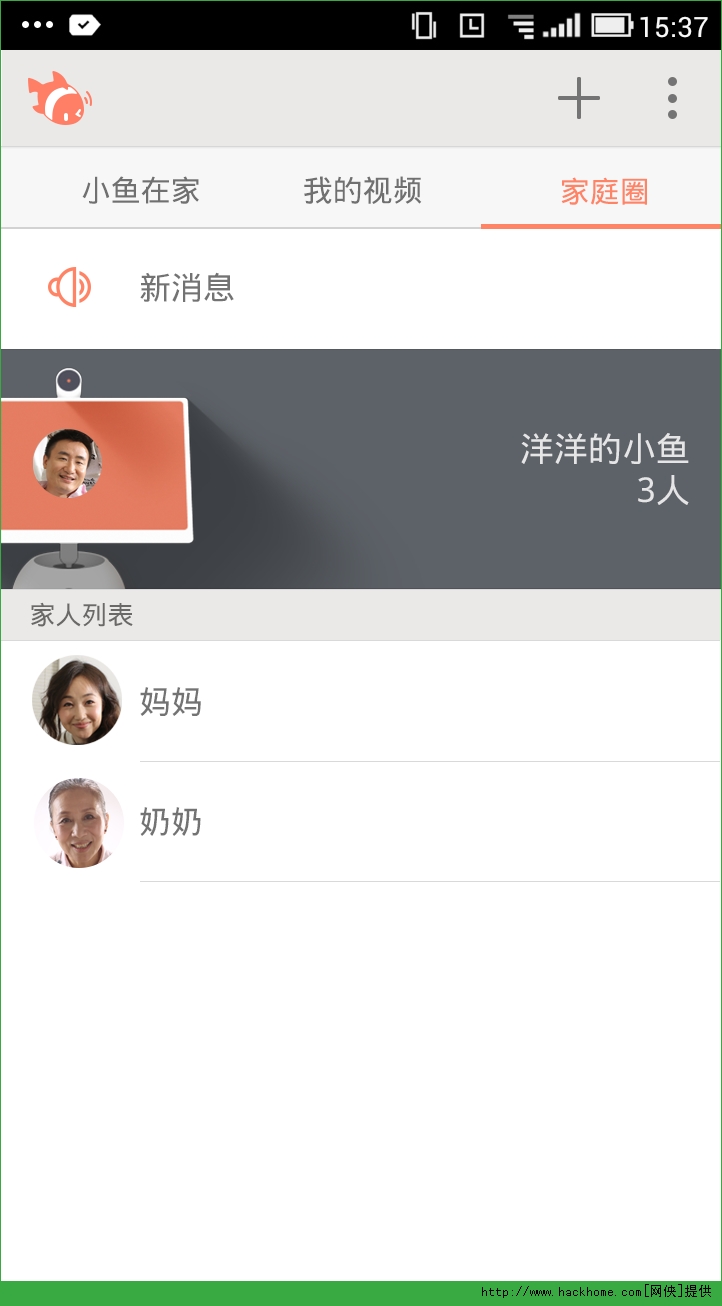Open family member 妈妈

point(360,701)
